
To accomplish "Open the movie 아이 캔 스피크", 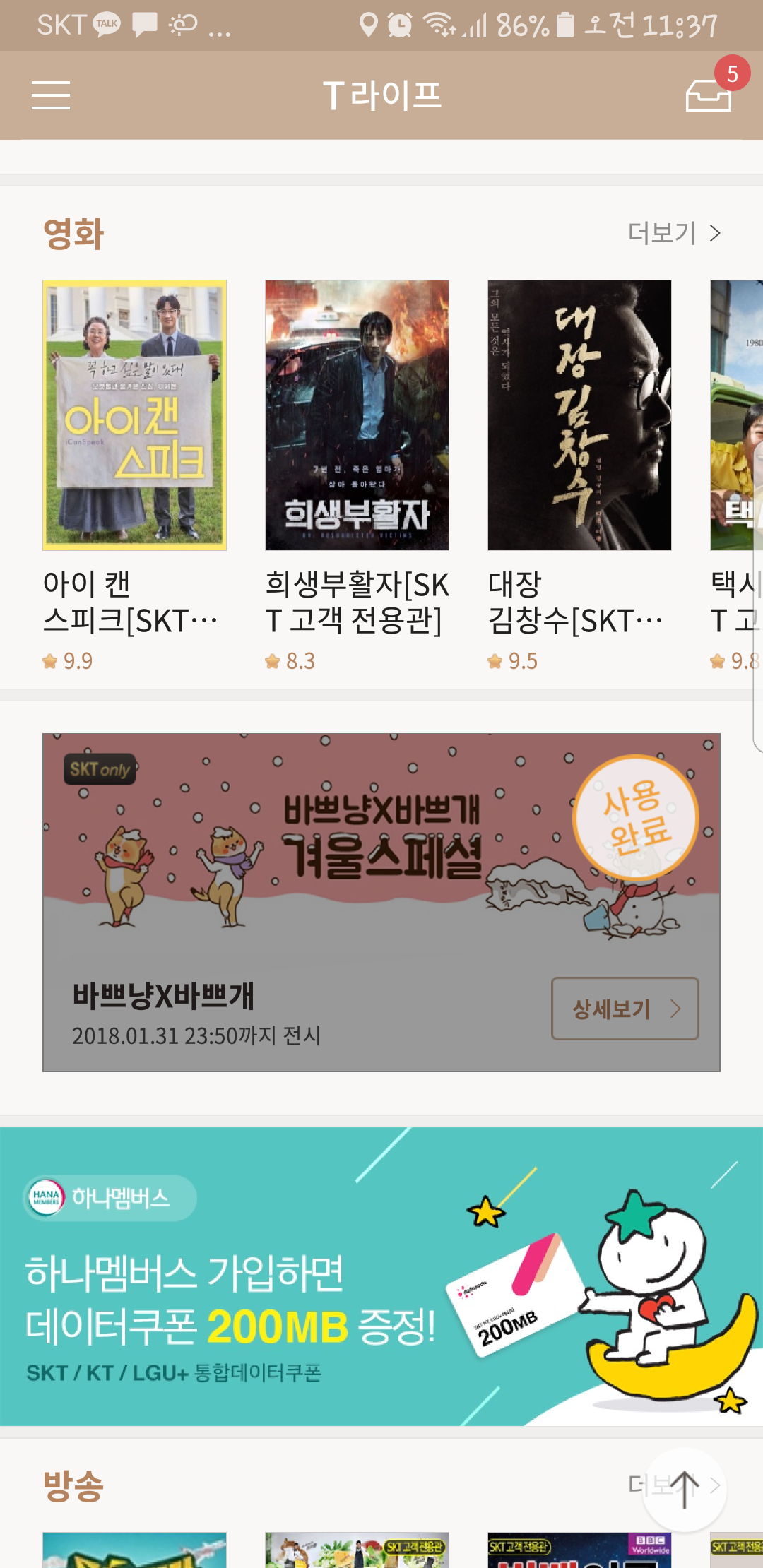I will [134, 415].
